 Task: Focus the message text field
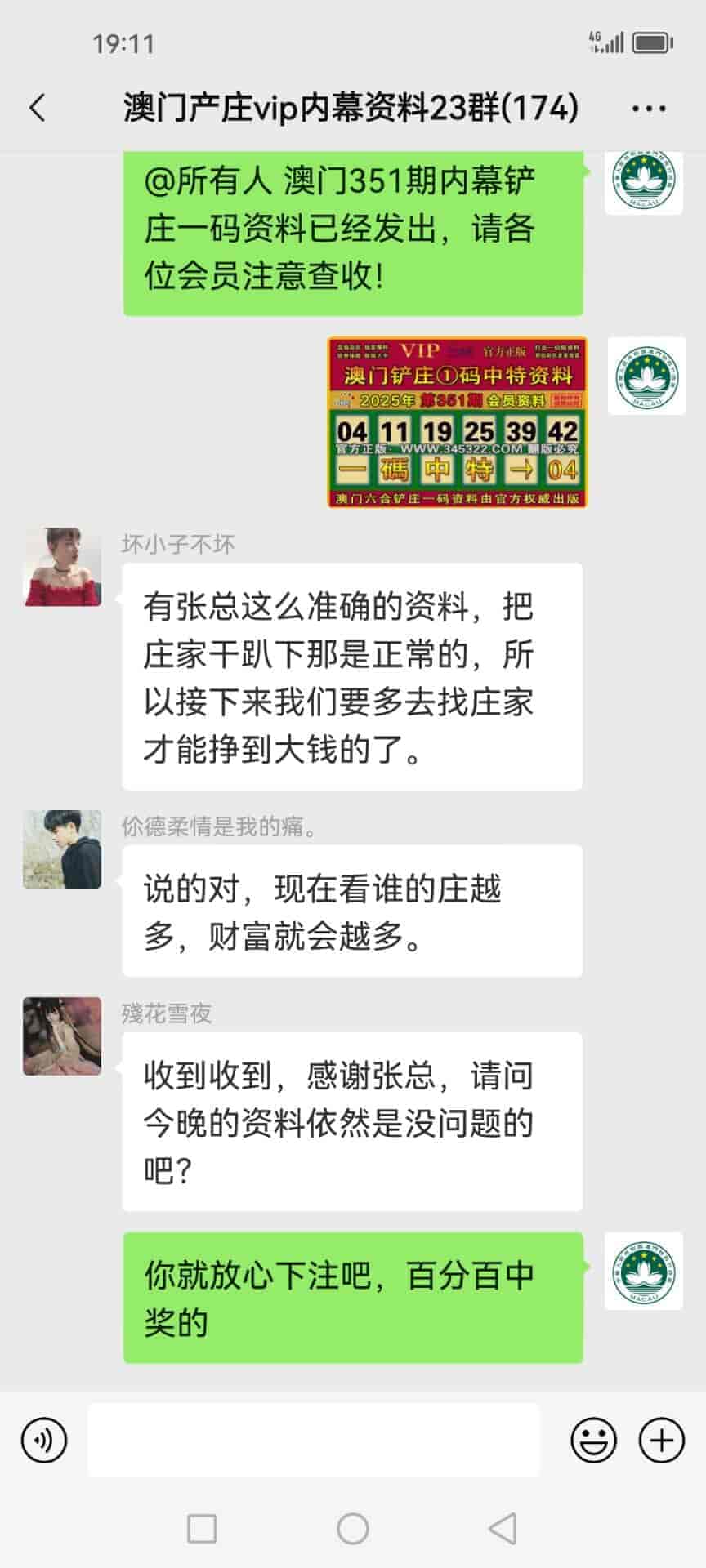pyautogui.click(x=314, y=1440)
